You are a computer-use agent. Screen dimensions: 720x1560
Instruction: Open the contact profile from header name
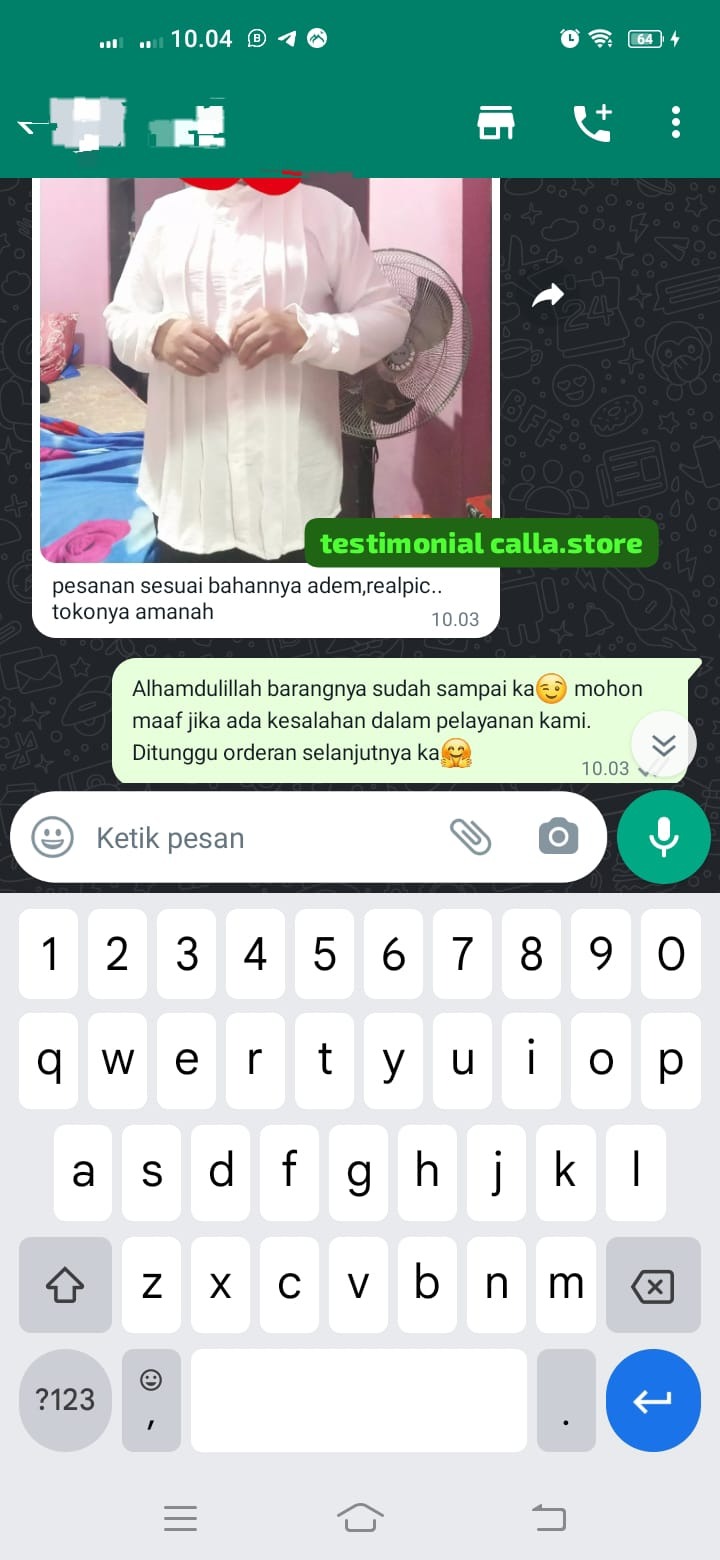click(x=180, y=126)
